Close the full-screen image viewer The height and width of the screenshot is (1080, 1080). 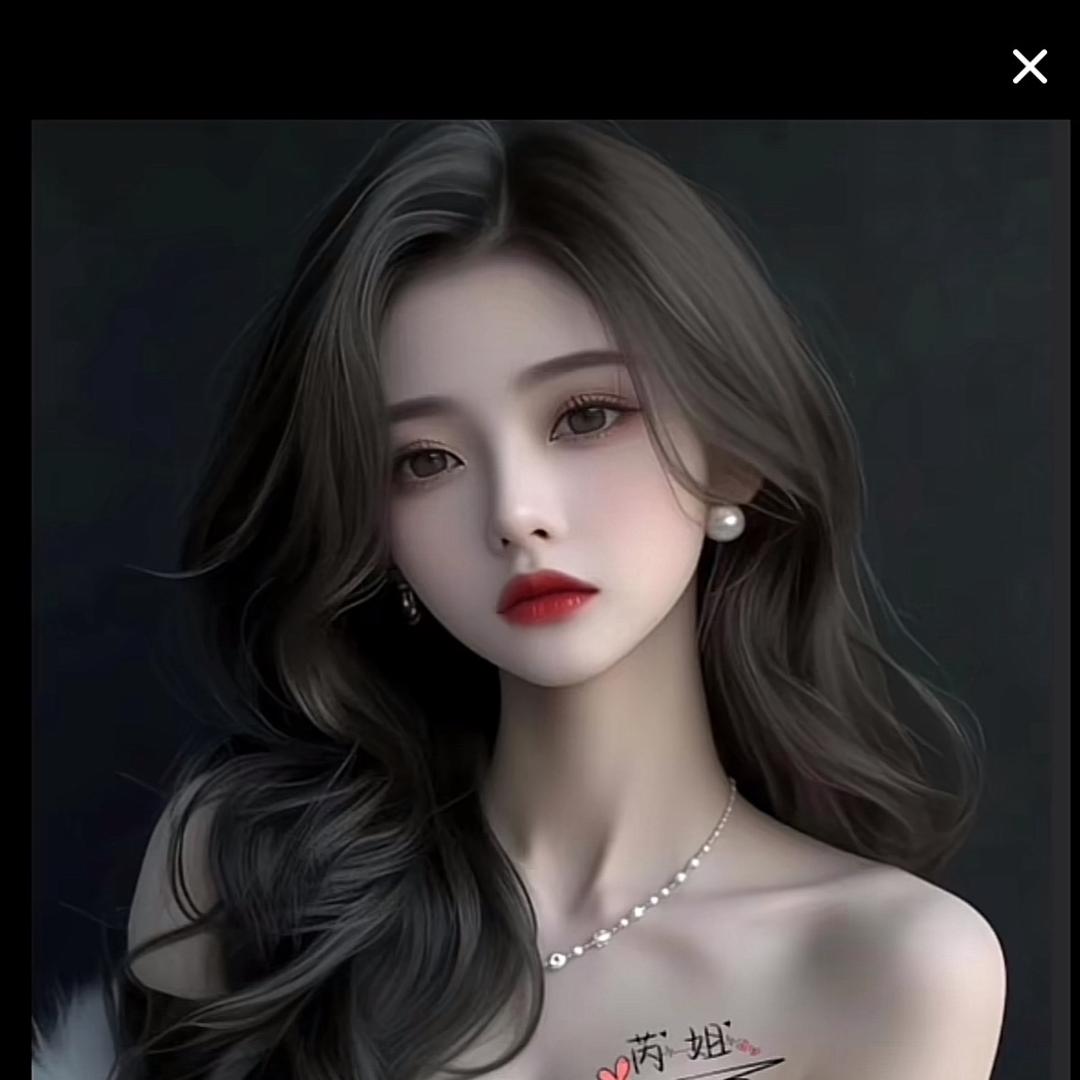click(1029, 67)
